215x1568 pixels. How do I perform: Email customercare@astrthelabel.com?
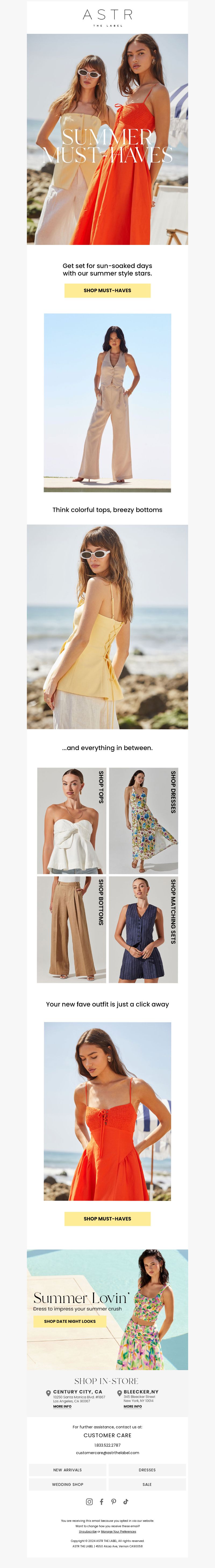pos(107,1452)
